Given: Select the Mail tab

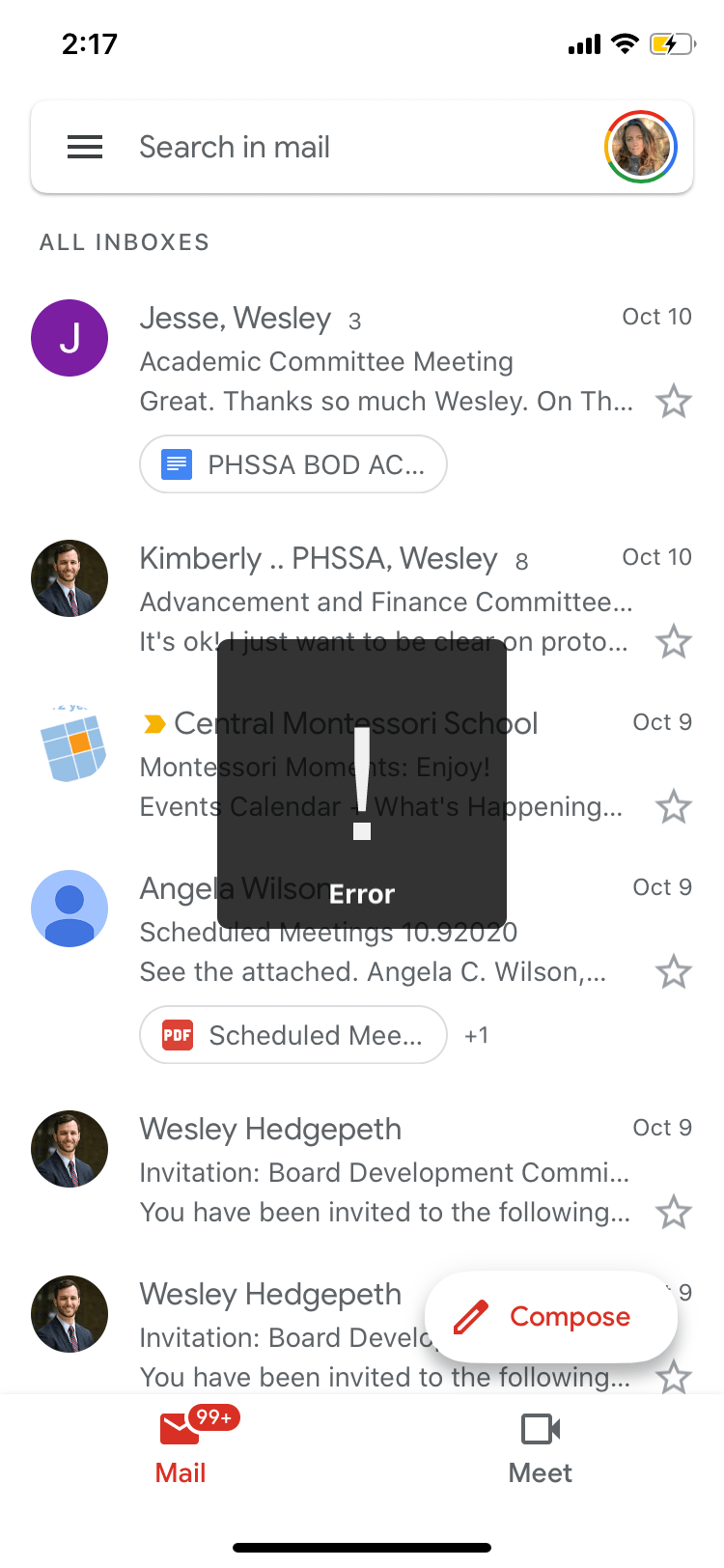Looking at the screenshot, I should click(181, 1448).
